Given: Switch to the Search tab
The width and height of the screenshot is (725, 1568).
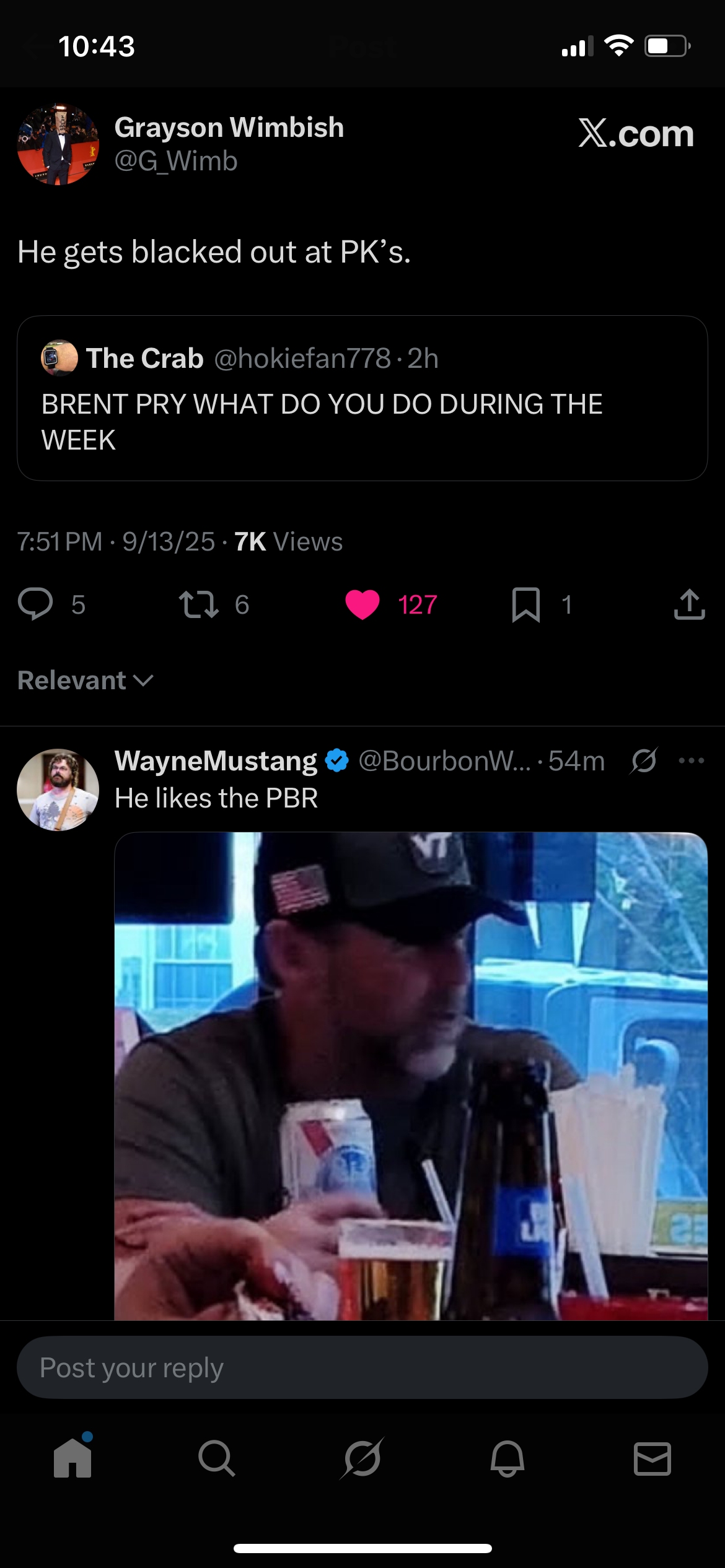Looking at the screenshot, I should [x=217, y=1458].
